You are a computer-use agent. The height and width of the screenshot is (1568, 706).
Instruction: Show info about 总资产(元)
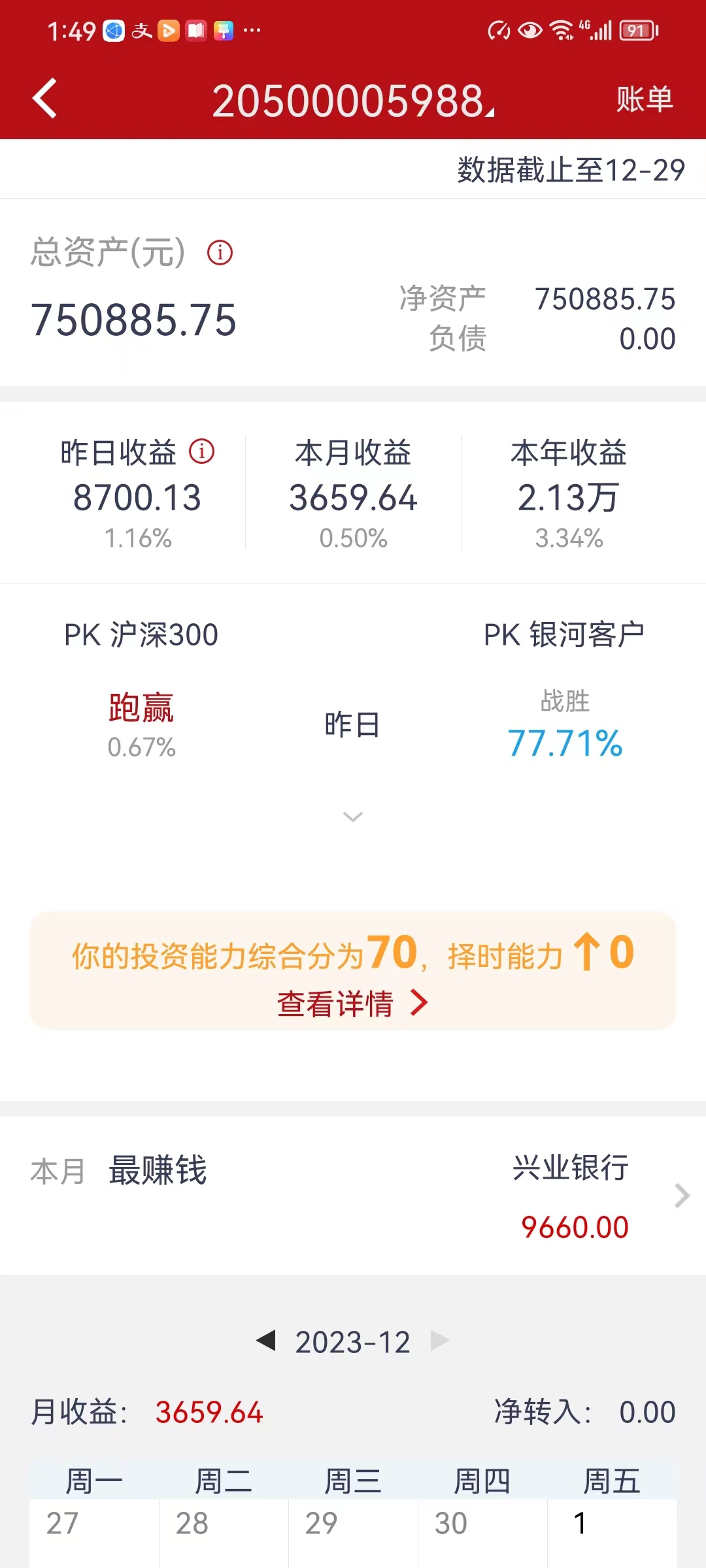pyautogui.click(x=220, y=253)
